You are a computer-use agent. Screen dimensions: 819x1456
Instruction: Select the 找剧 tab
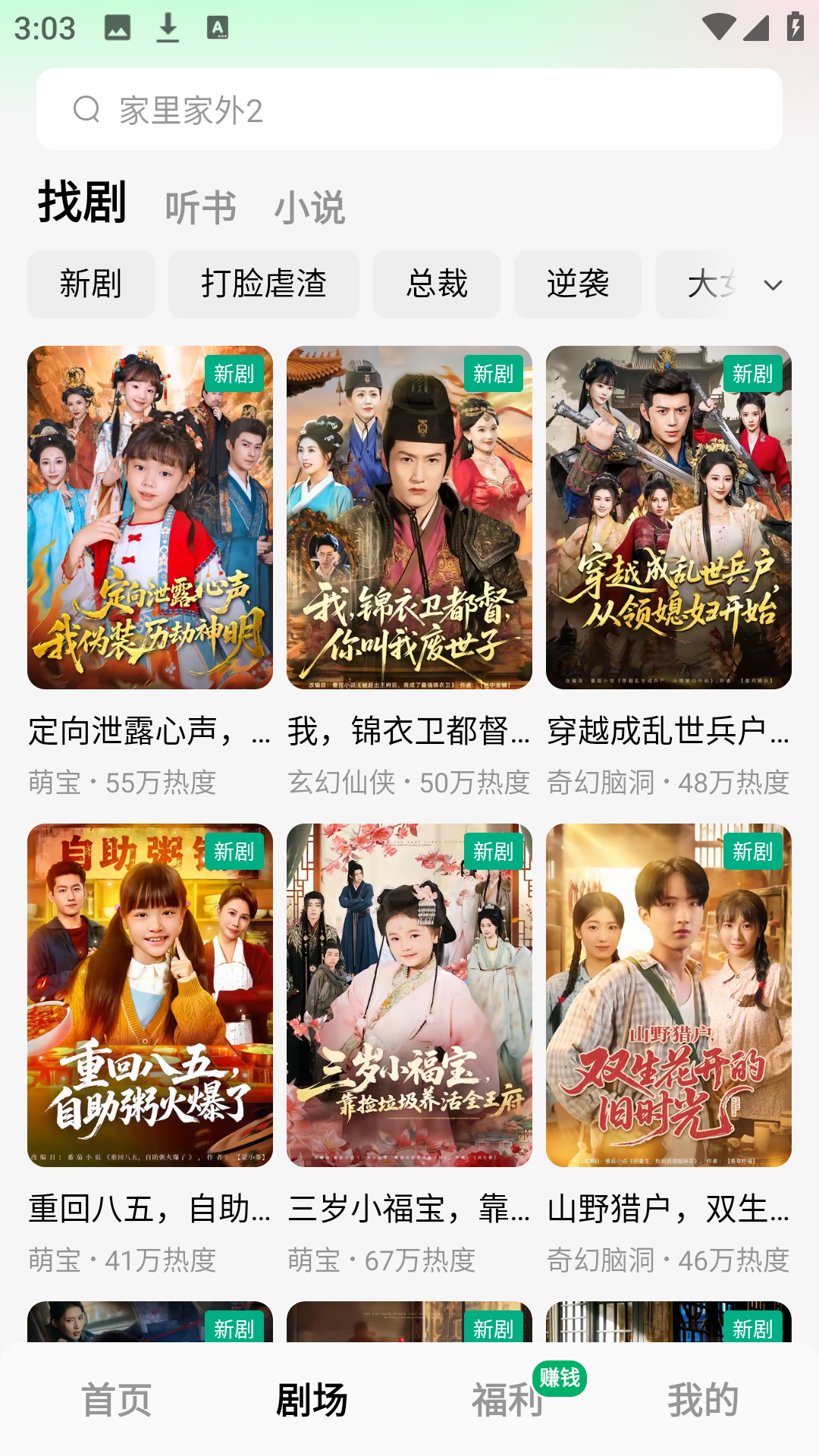(x=82, y=203)
